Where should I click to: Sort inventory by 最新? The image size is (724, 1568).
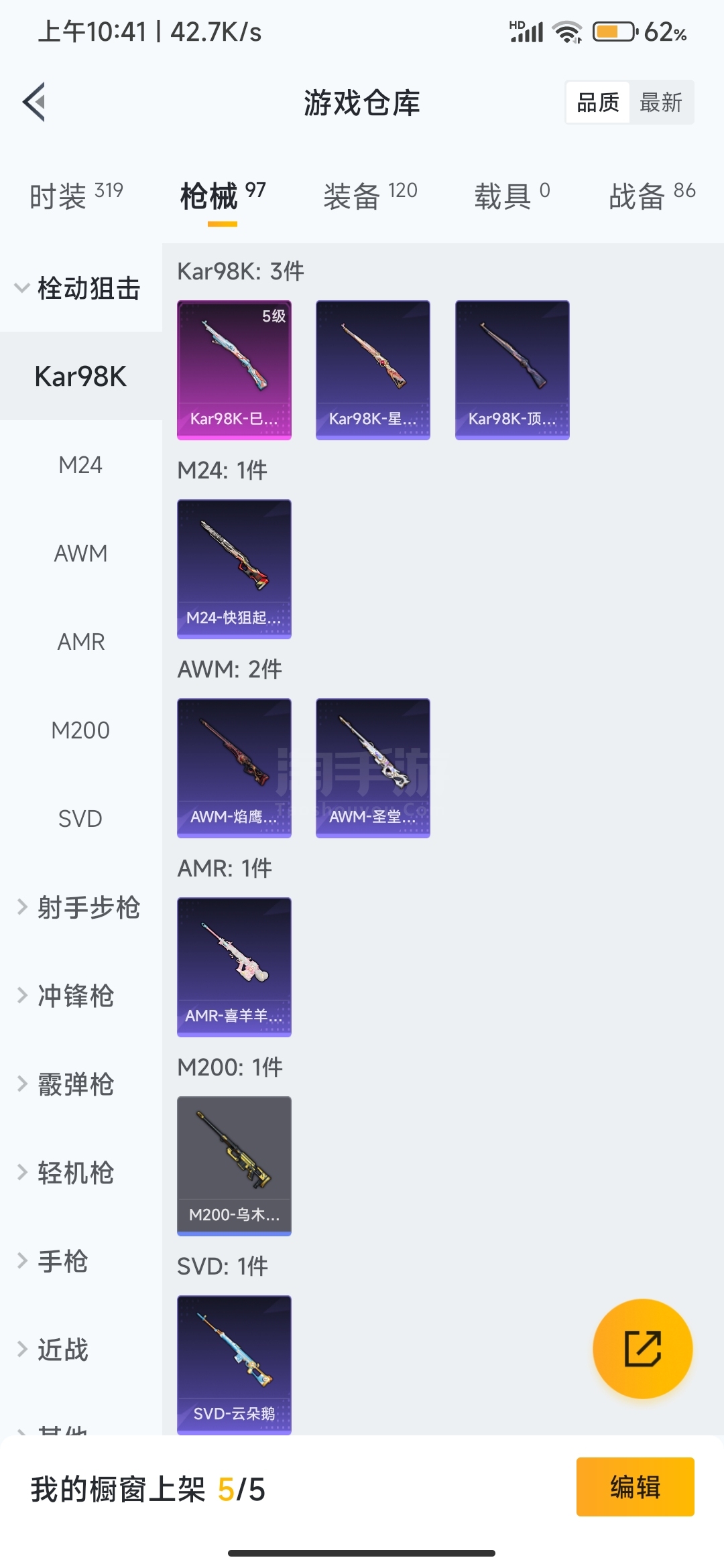coord(660,103)
